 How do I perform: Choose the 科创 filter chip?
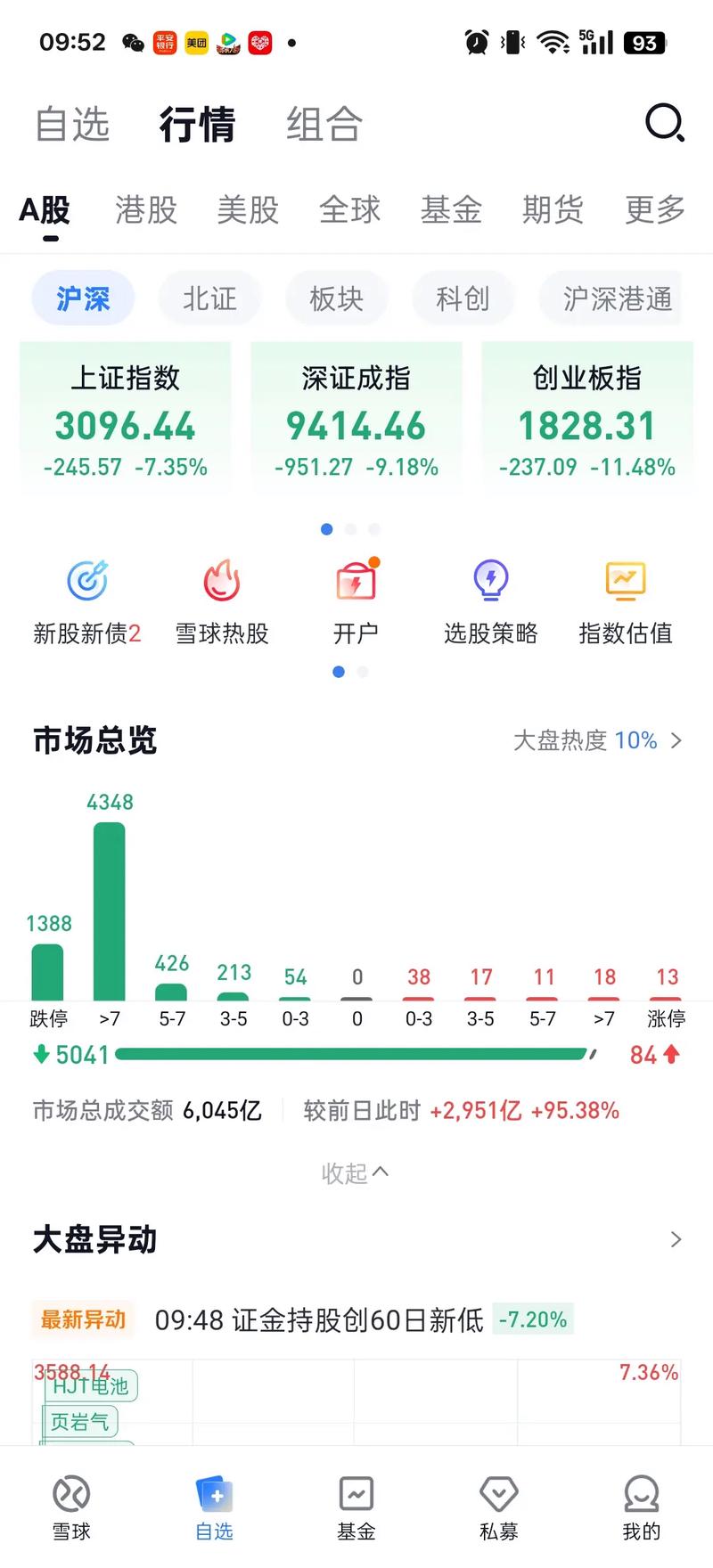coord(463,298)
